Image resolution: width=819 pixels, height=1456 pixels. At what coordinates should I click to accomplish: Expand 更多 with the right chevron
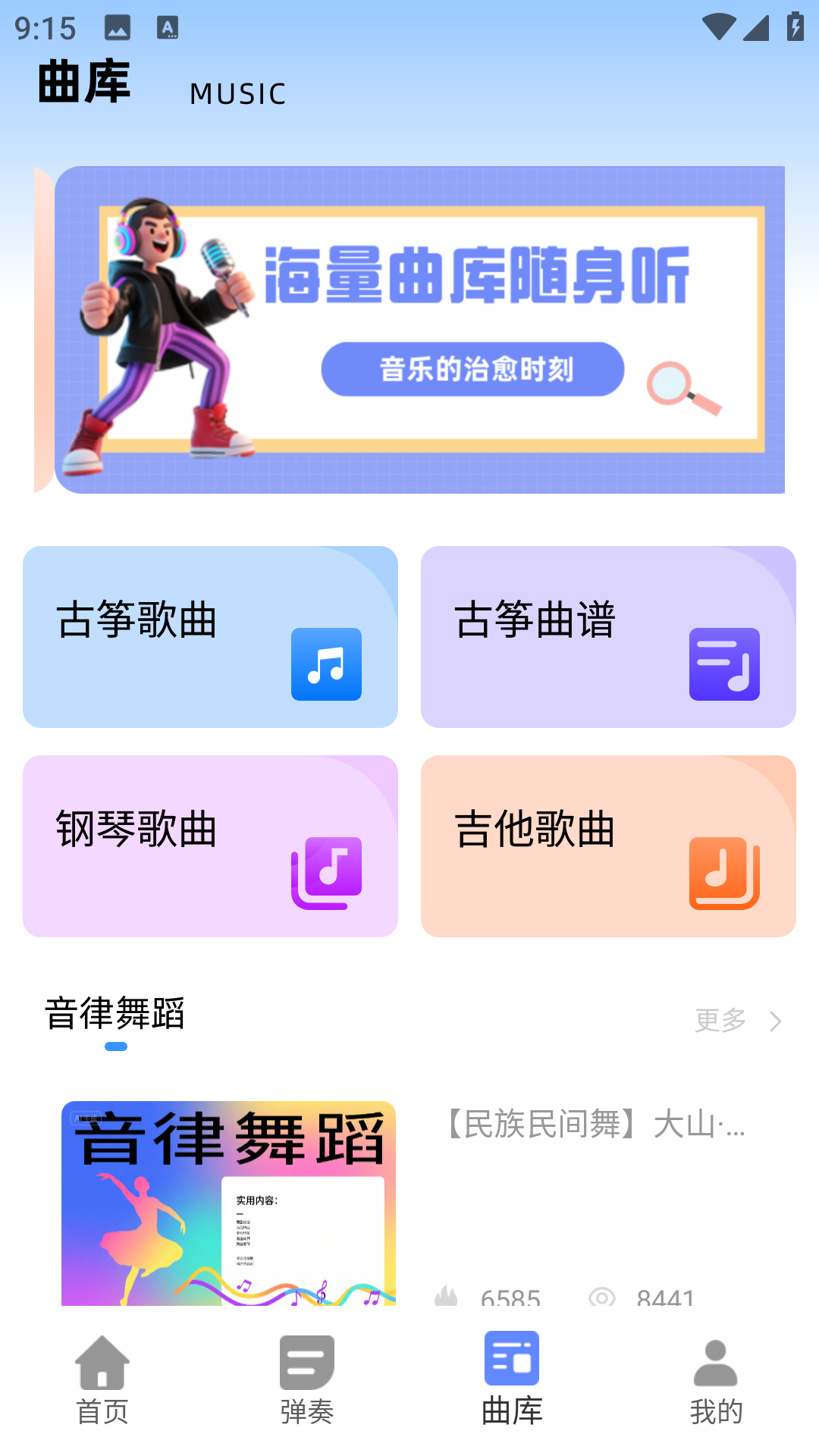pos(776,1021)
